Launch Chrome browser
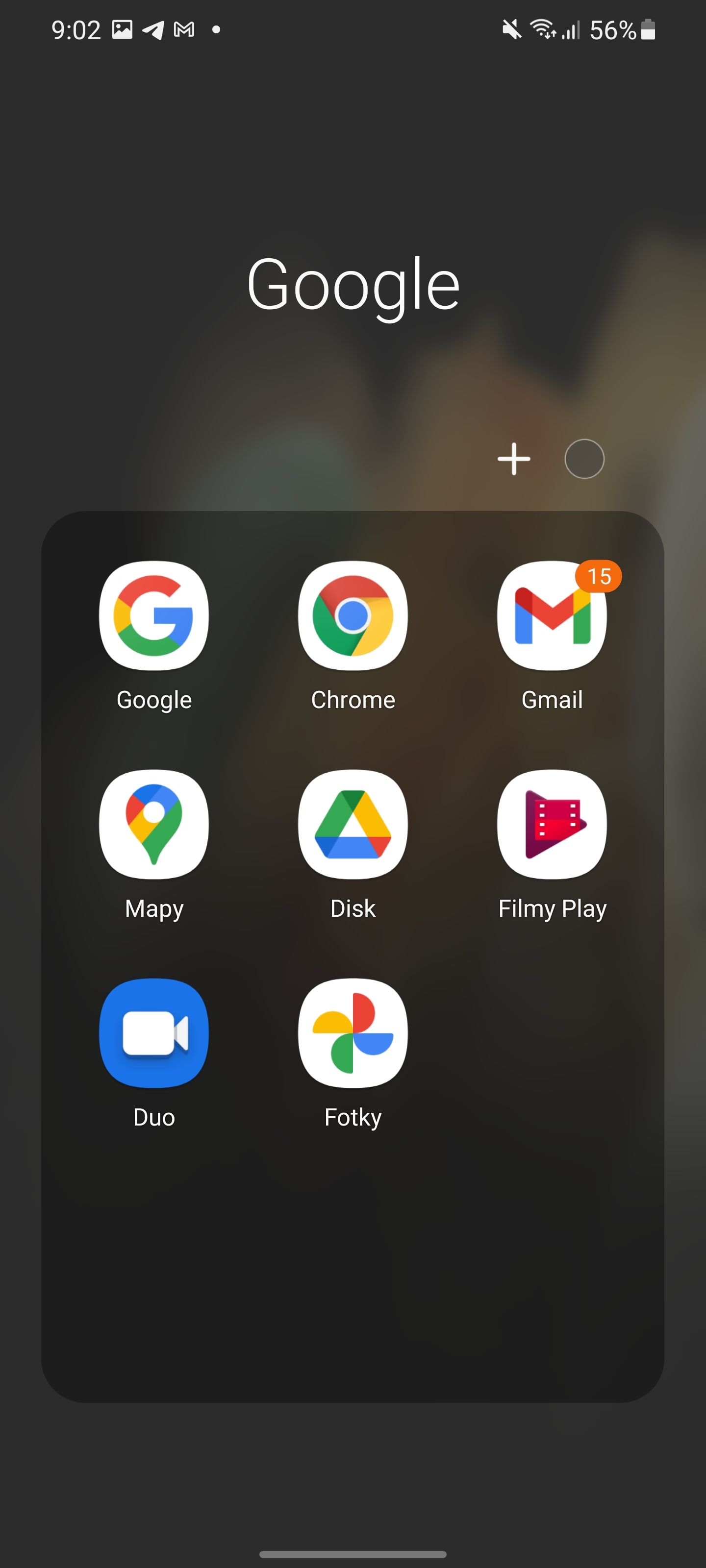706x1568 pixels. tap(353, 616)
